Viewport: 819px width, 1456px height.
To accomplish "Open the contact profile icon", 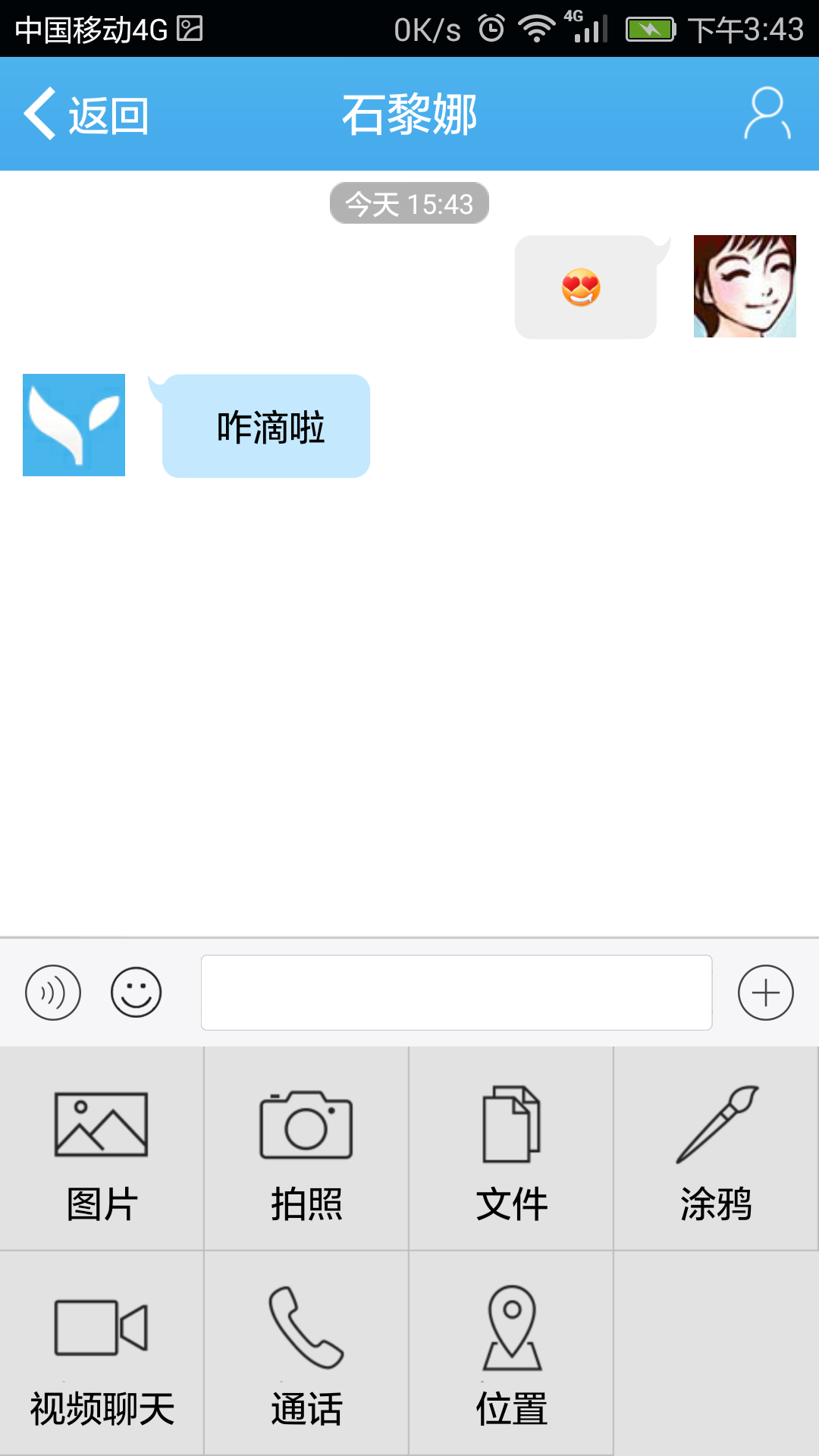I will [767, 114].
